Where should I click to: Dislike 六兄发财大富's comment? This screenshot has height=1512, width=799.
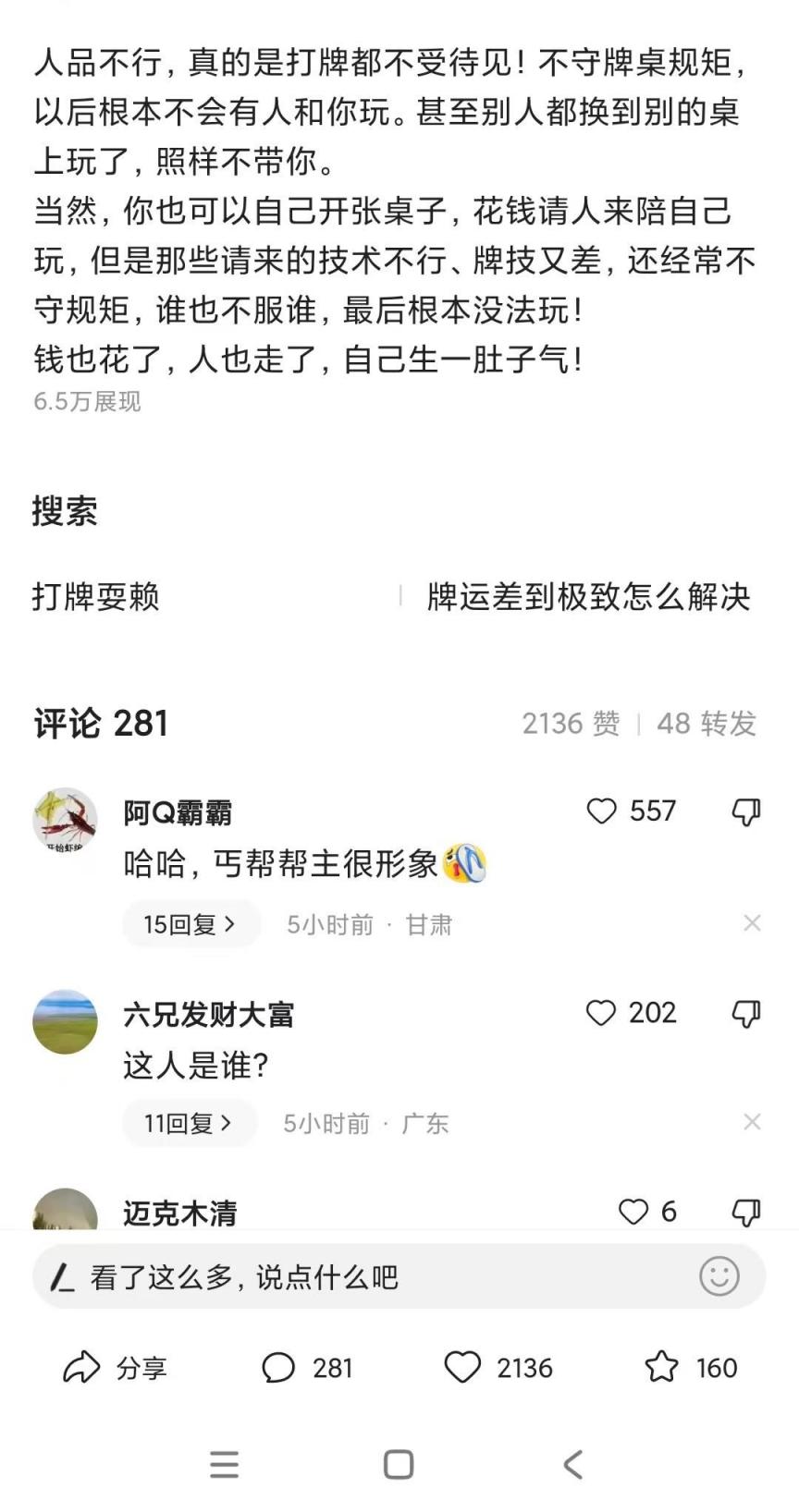pyautogui.click(x=745, y=1014)
